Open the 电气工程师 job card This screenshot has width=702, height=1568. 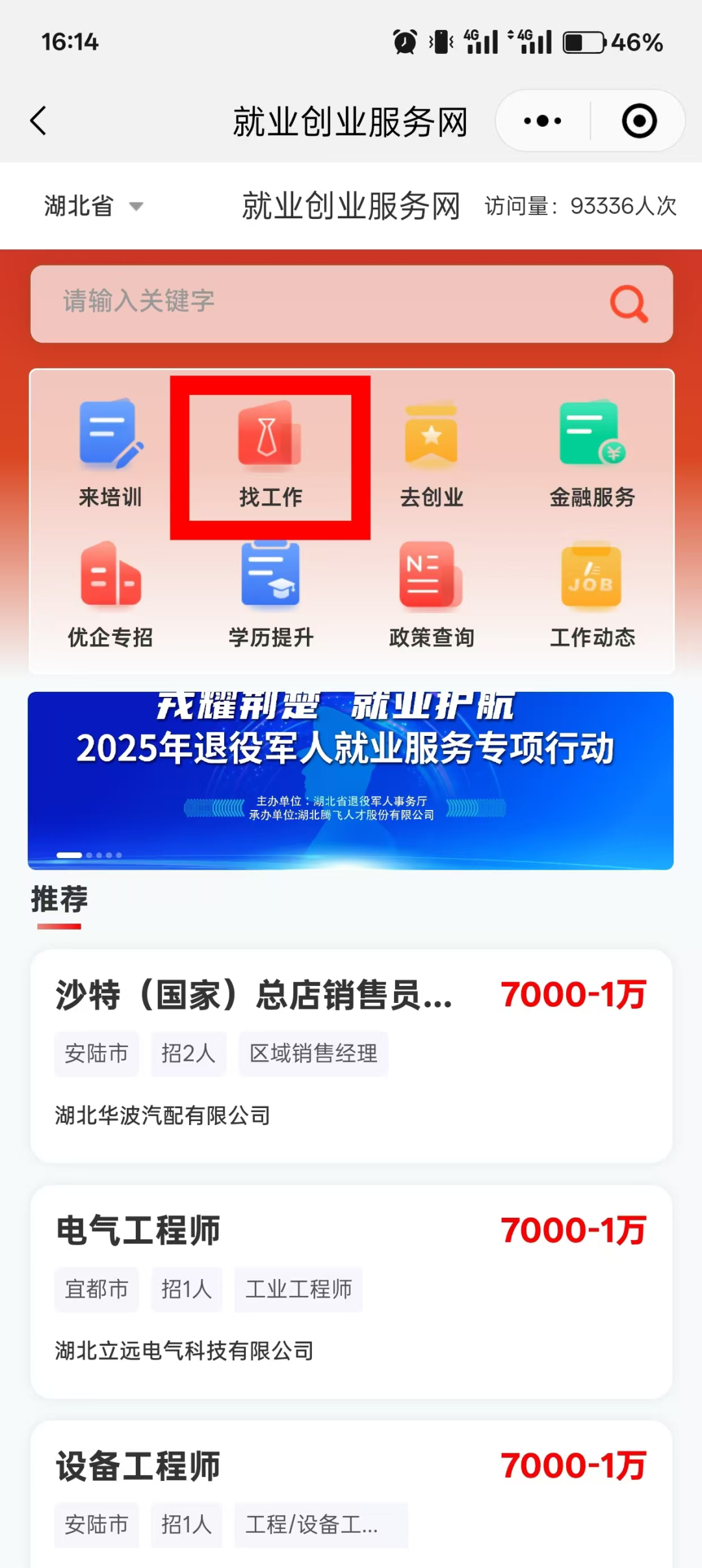351,1291
